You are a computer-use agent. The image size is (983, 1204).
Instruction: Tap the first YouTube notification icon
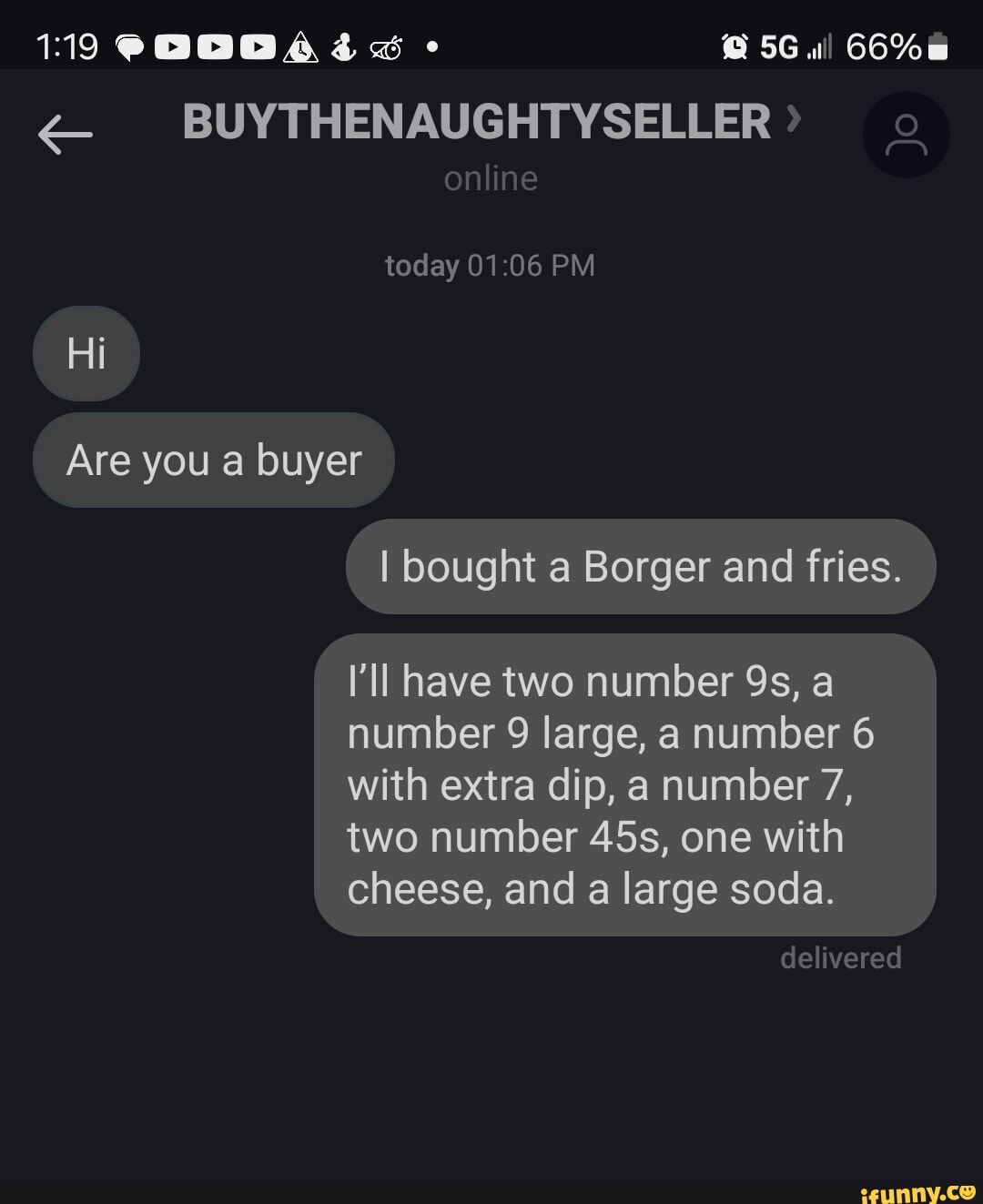click(x=173, y=45)
